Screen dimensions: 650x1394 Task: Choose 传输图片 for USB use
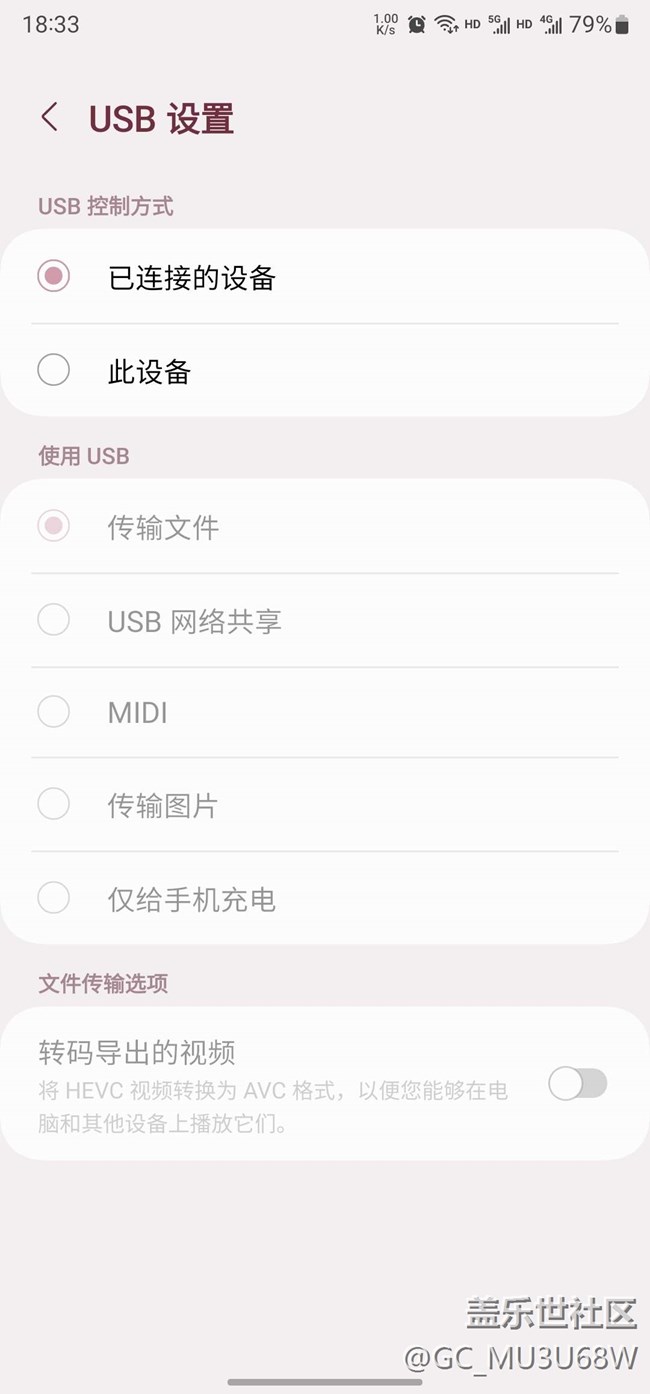click(325, 805)
